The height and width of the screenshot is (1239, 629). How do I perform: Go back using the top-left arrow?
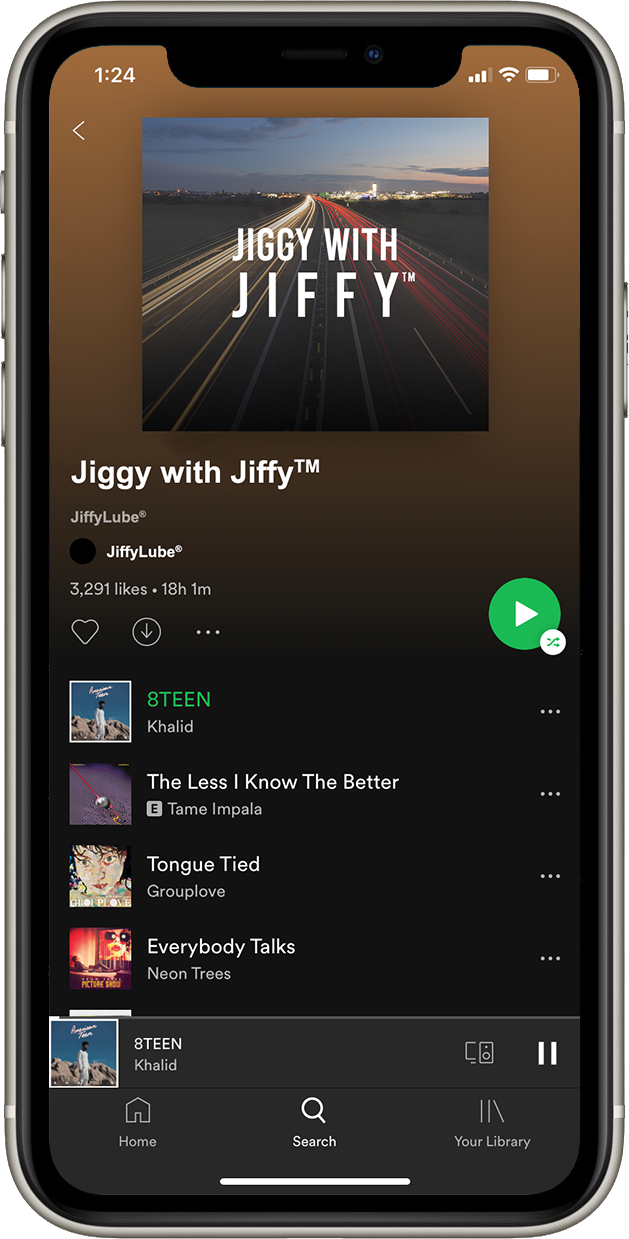(x=79, y=131)
